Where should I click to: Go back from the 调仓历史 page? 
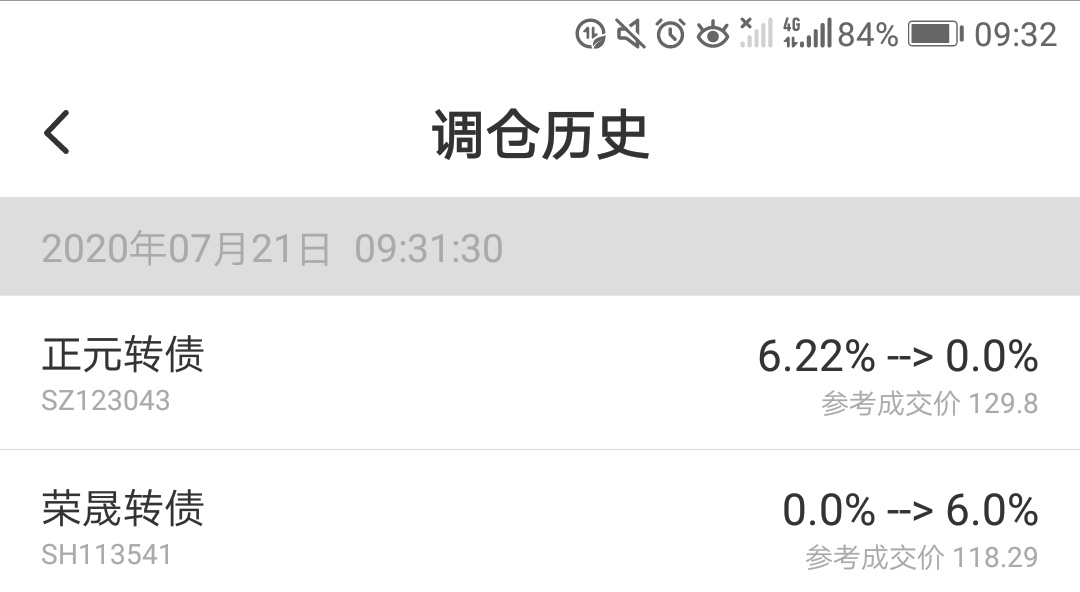(x=57, y=132)
